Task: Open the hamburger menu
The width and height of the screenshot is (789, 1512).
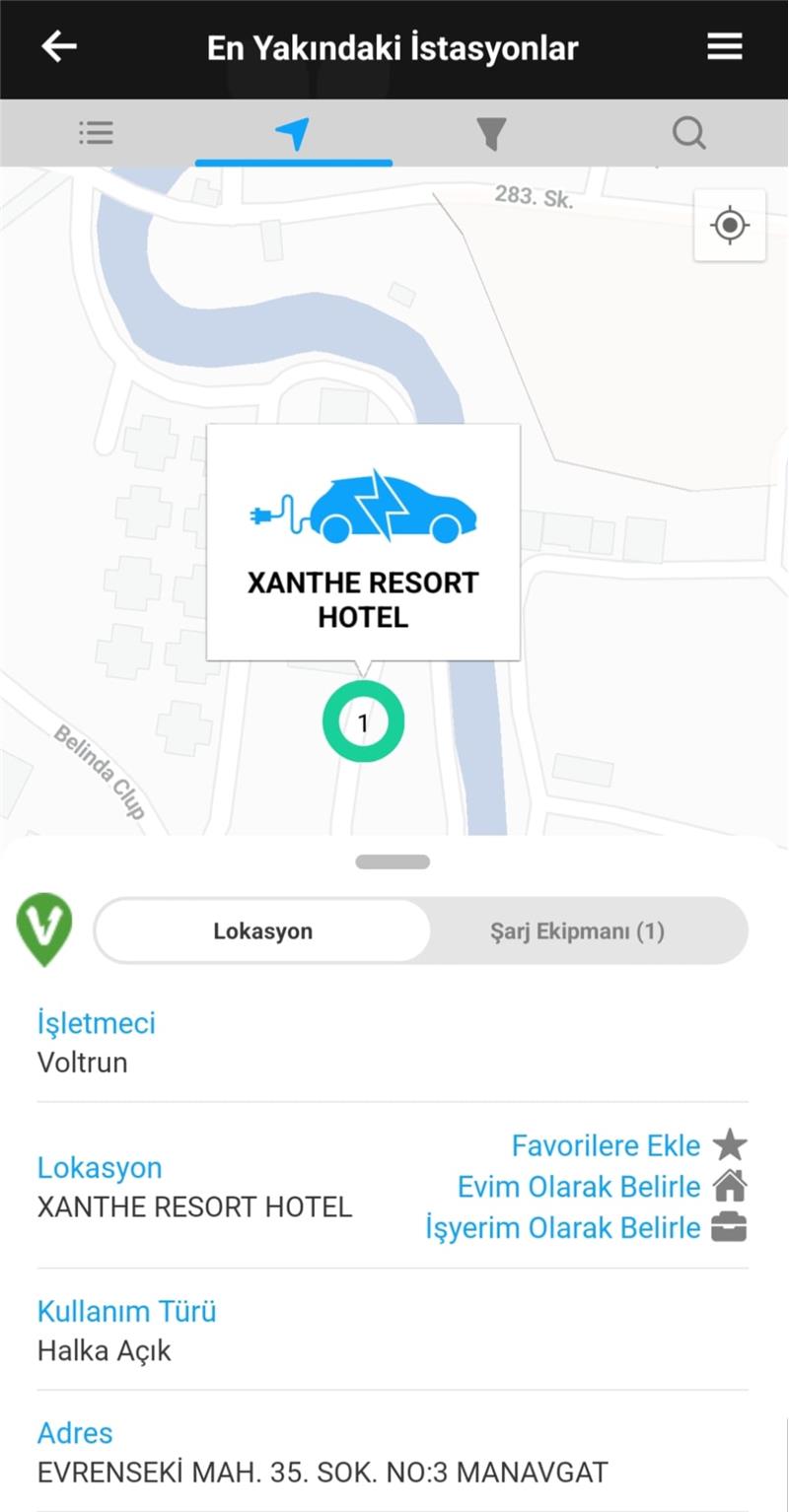Action: point(725,46)
